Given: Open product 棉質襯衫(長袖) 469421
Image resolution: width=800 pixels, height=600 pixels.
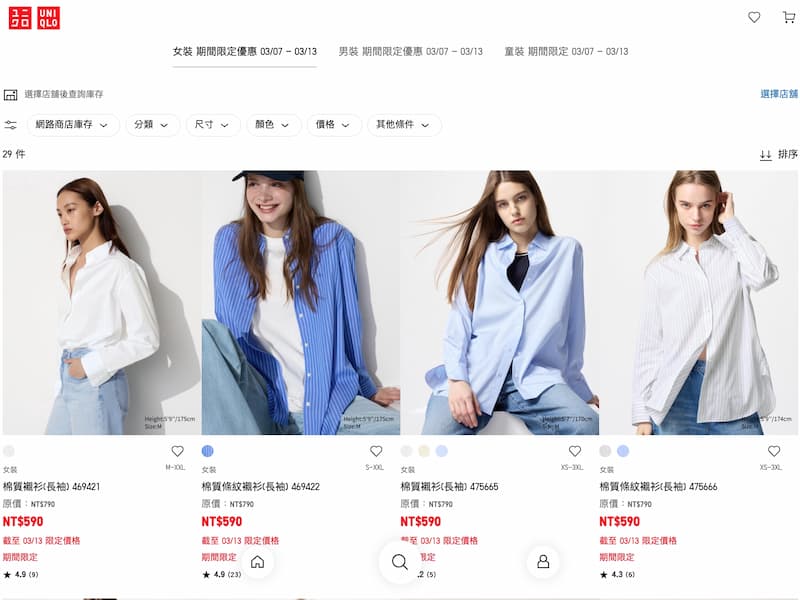Looking at the screenshot, I should coord(100,300).
